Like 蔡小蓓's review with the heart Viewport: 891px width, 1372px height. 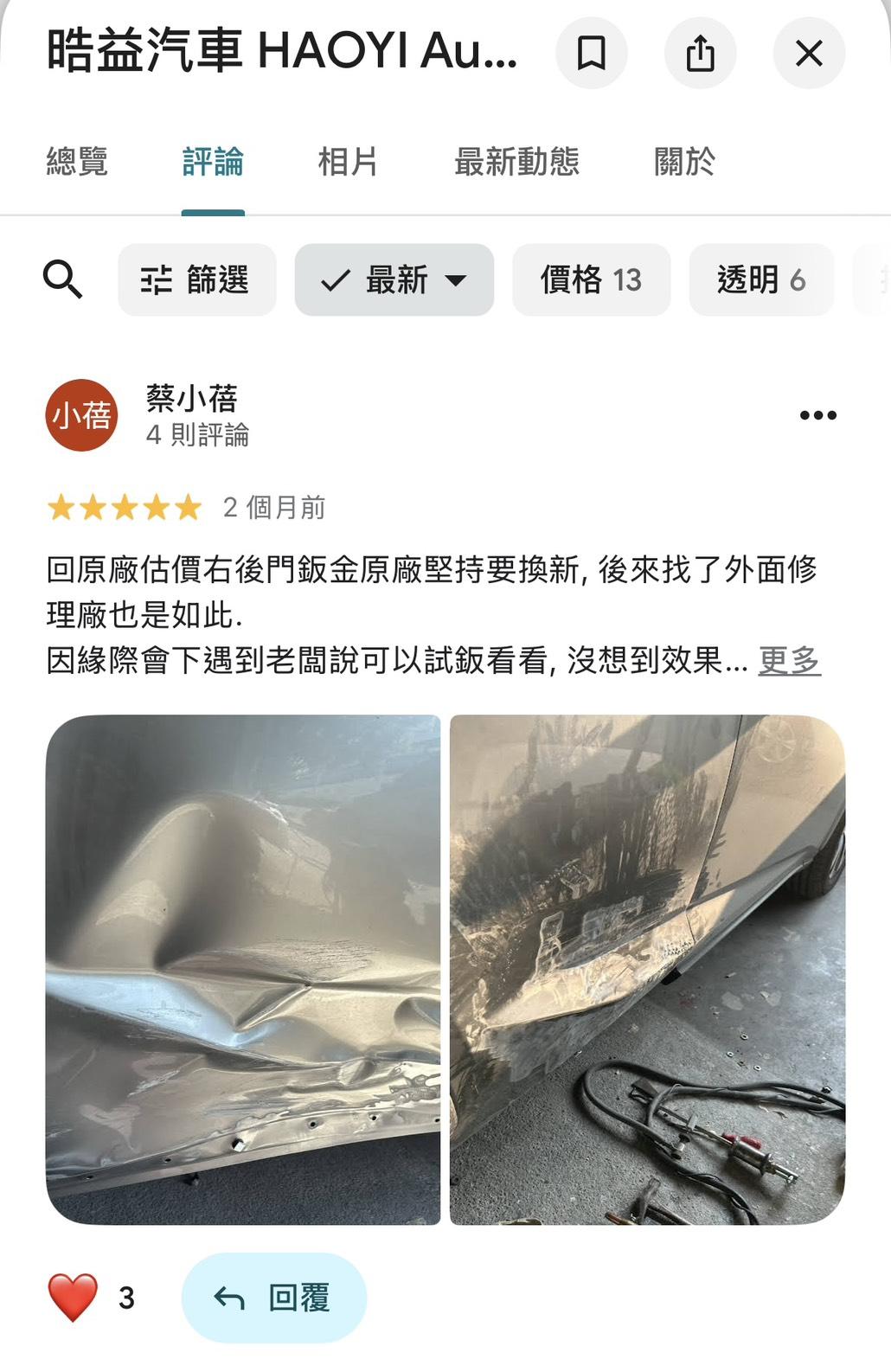pos(73,1298)
